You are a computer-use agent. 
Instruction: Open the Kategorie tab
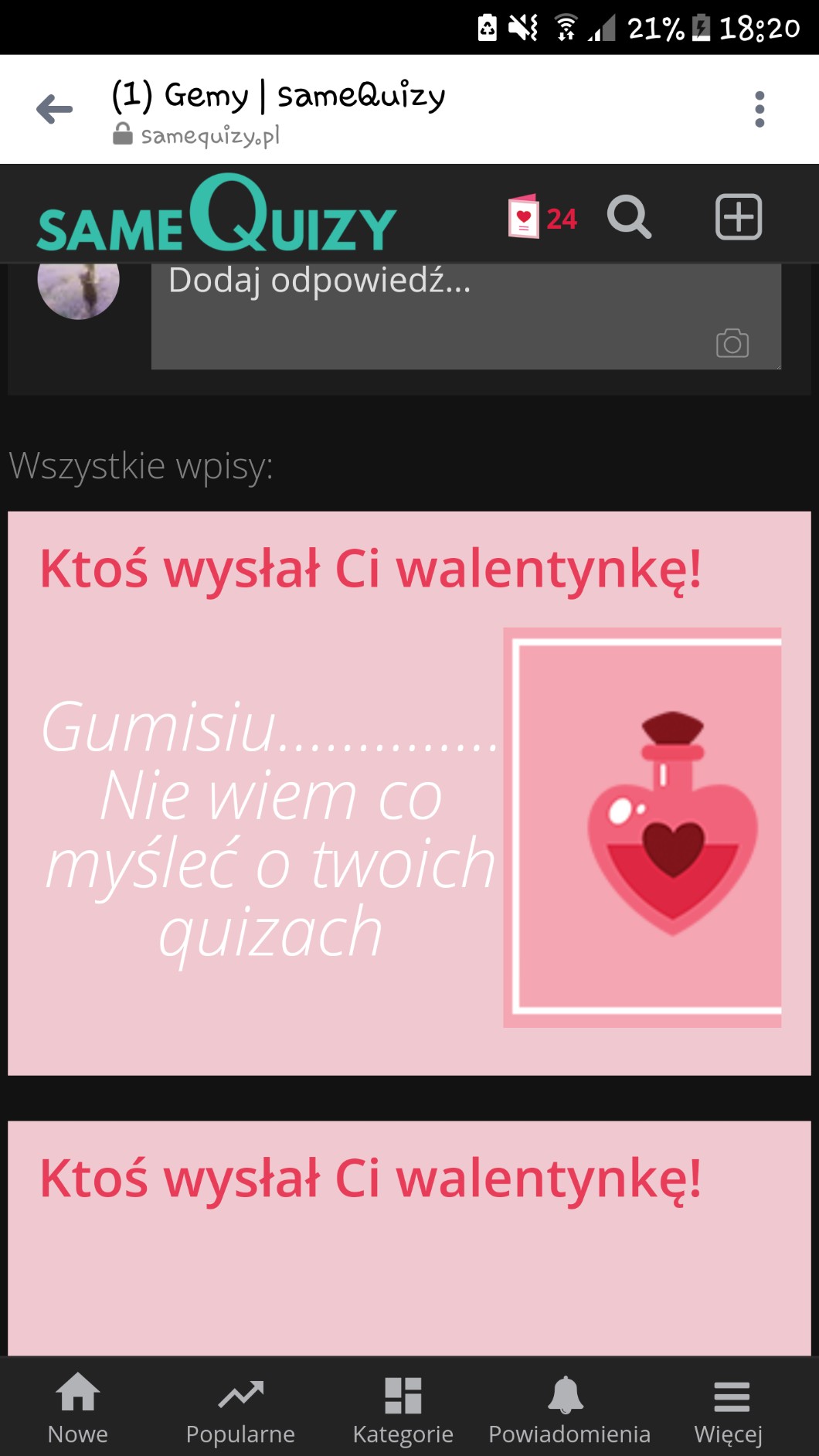tap(403, 1408)
